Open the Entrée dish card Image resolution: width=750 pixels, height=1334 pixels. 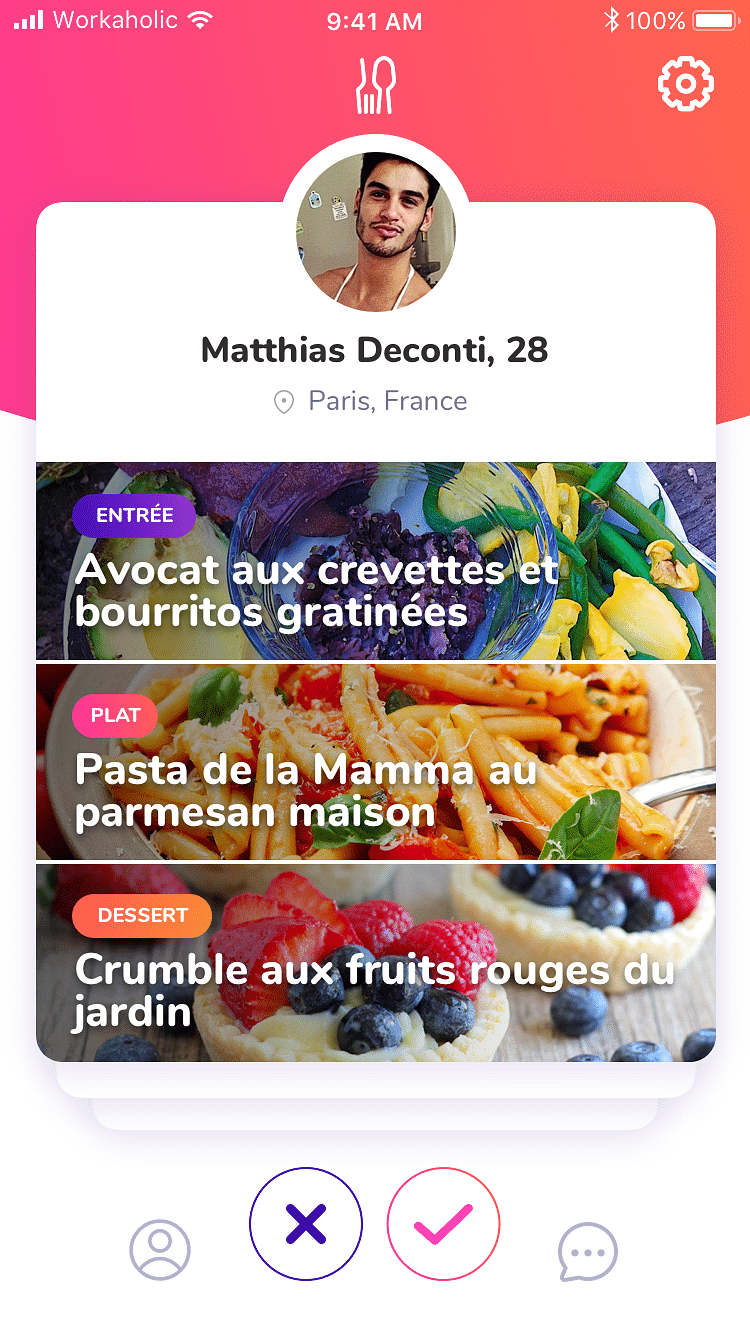pos(375,561)
